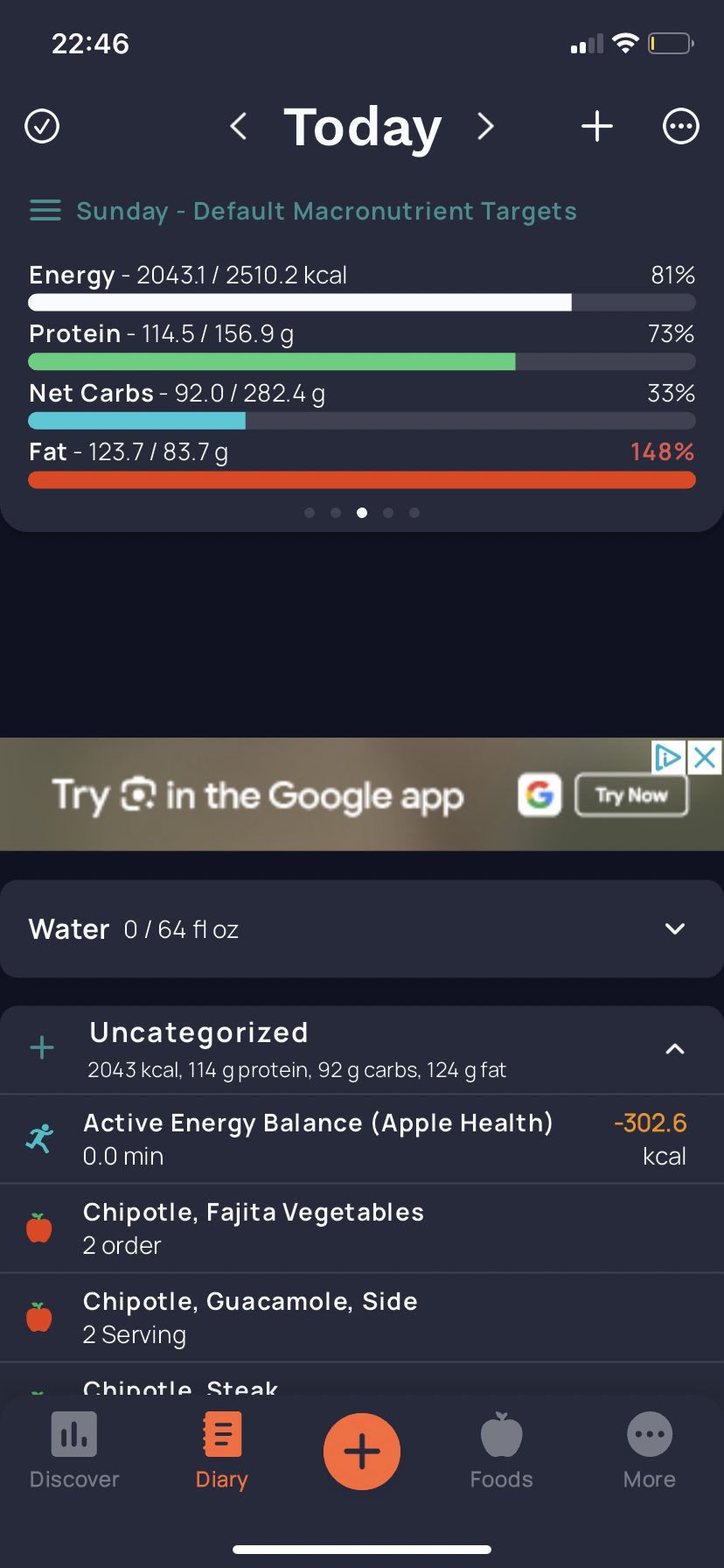This screenshot has width=724, height=1568.
Task: Tap the Try Now ad button
Action: [x=631, y=795]
